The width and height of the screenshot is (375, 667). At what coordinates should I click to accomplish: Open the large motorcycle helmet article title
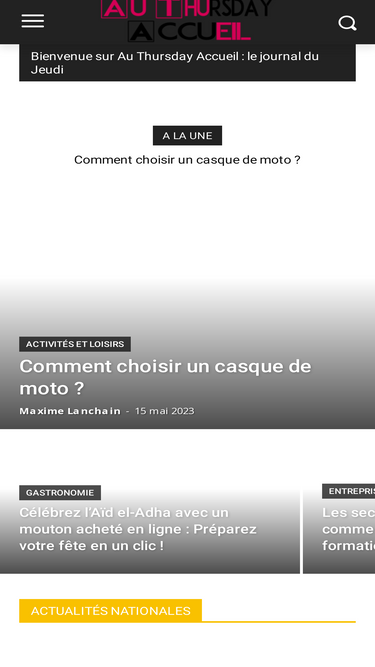[x=165, y=377]
